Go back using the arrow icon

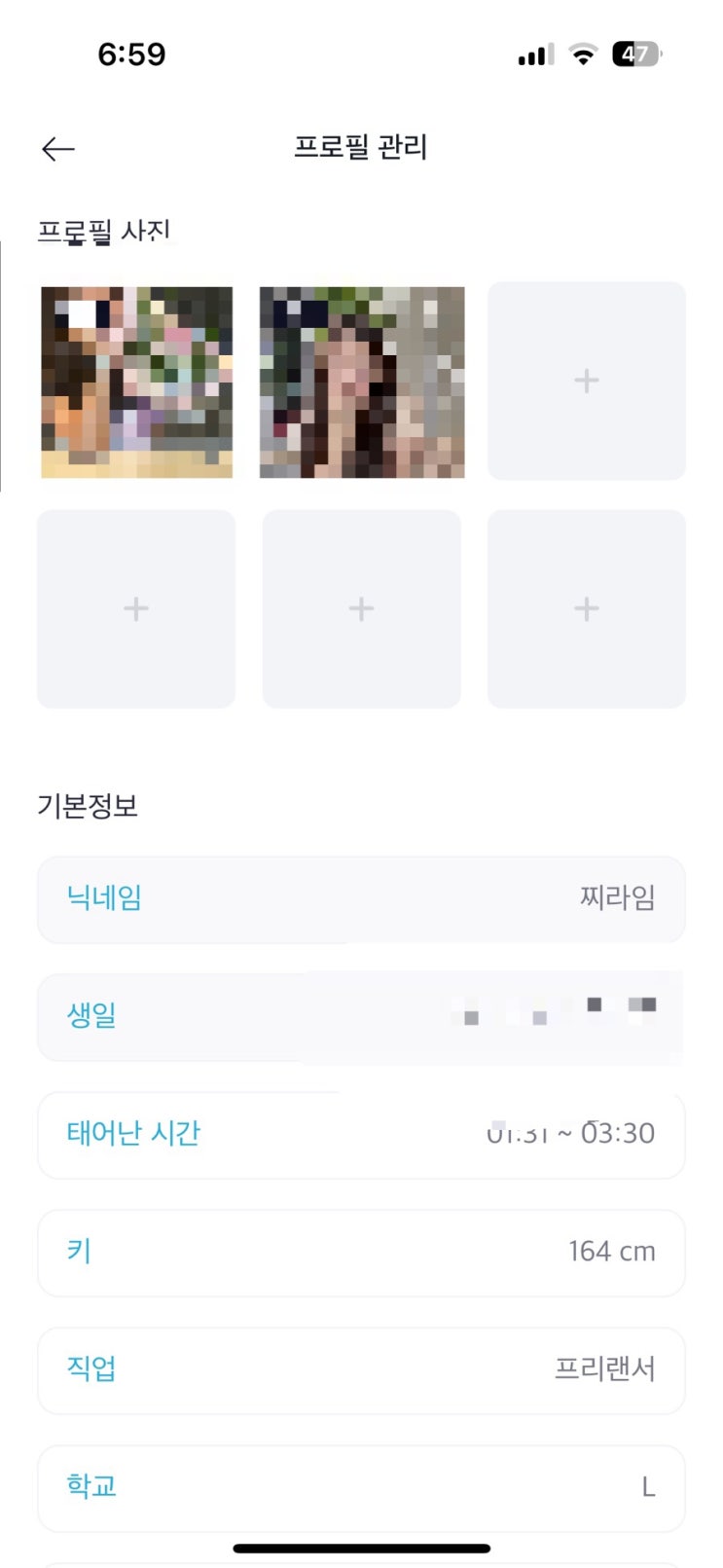pos(58,148)
